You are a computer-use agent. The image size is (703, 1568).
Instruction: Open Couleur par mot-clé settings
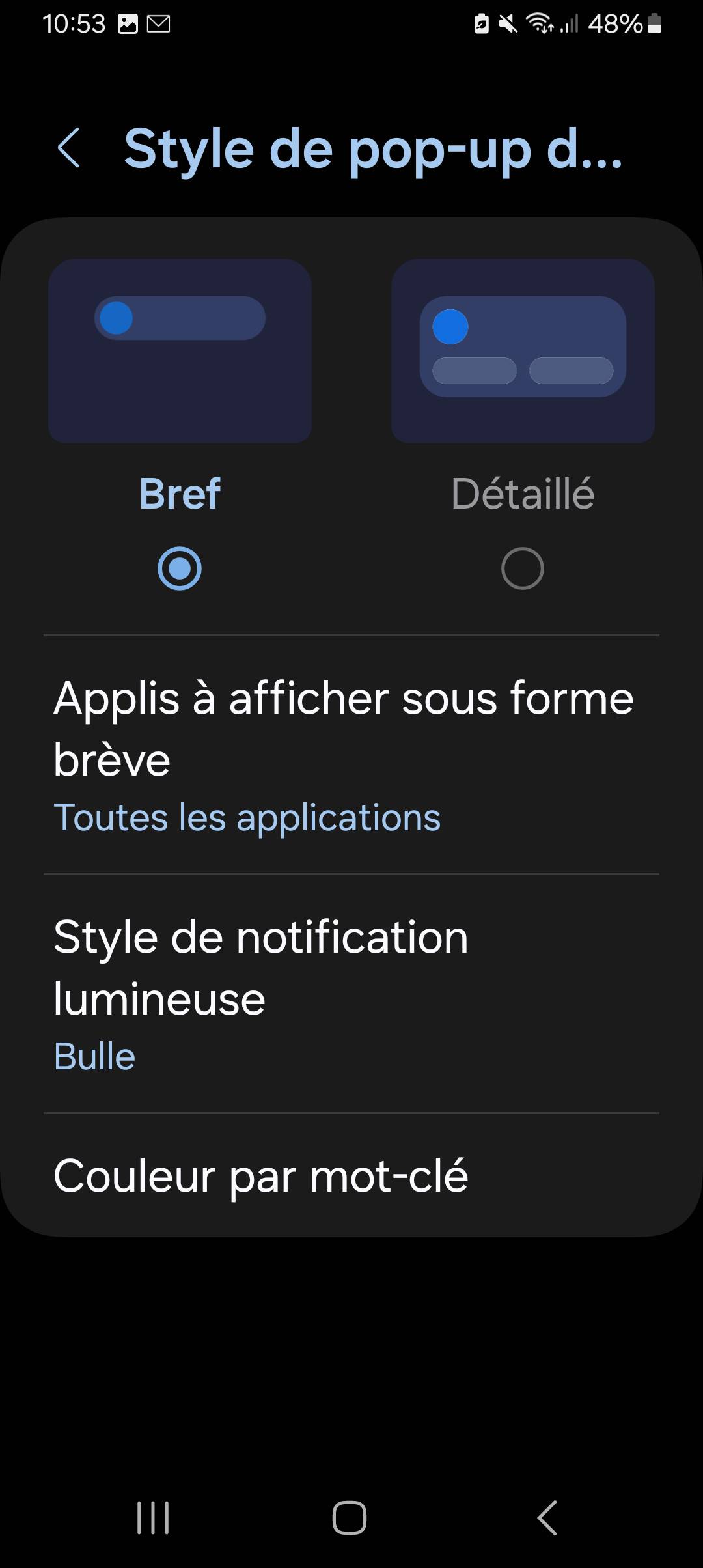tap(351, 1176)
